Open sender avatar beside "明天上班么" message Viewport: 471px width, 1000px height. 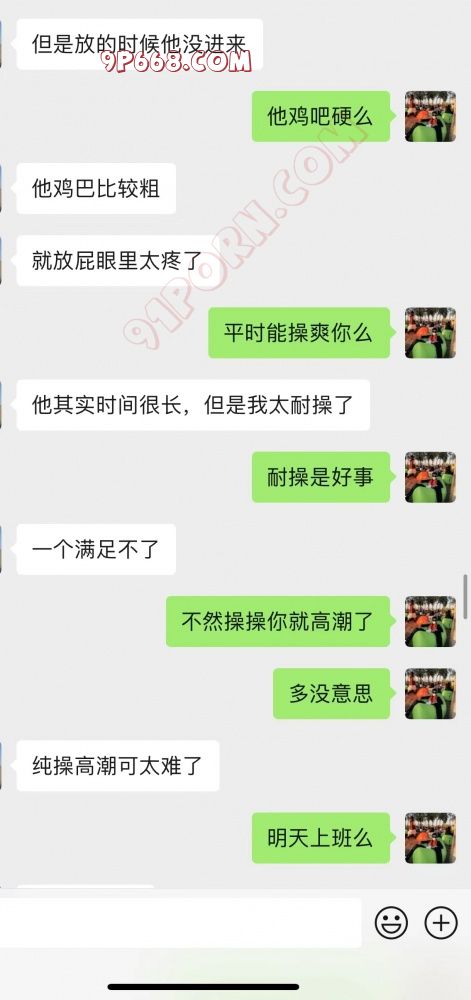[x=430, y=838]
